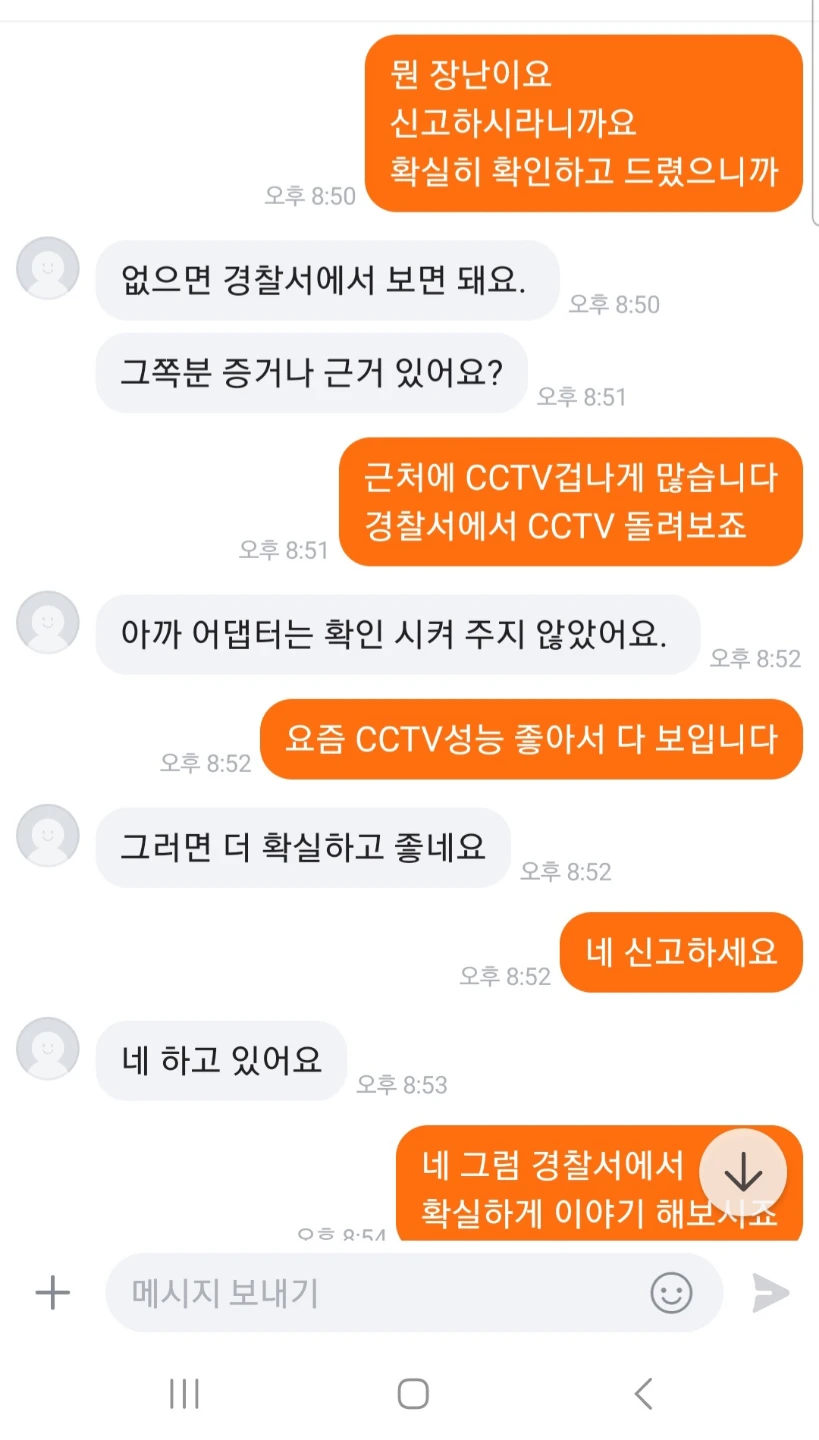Open recent apps from navigation bar

pos(184,1393)
